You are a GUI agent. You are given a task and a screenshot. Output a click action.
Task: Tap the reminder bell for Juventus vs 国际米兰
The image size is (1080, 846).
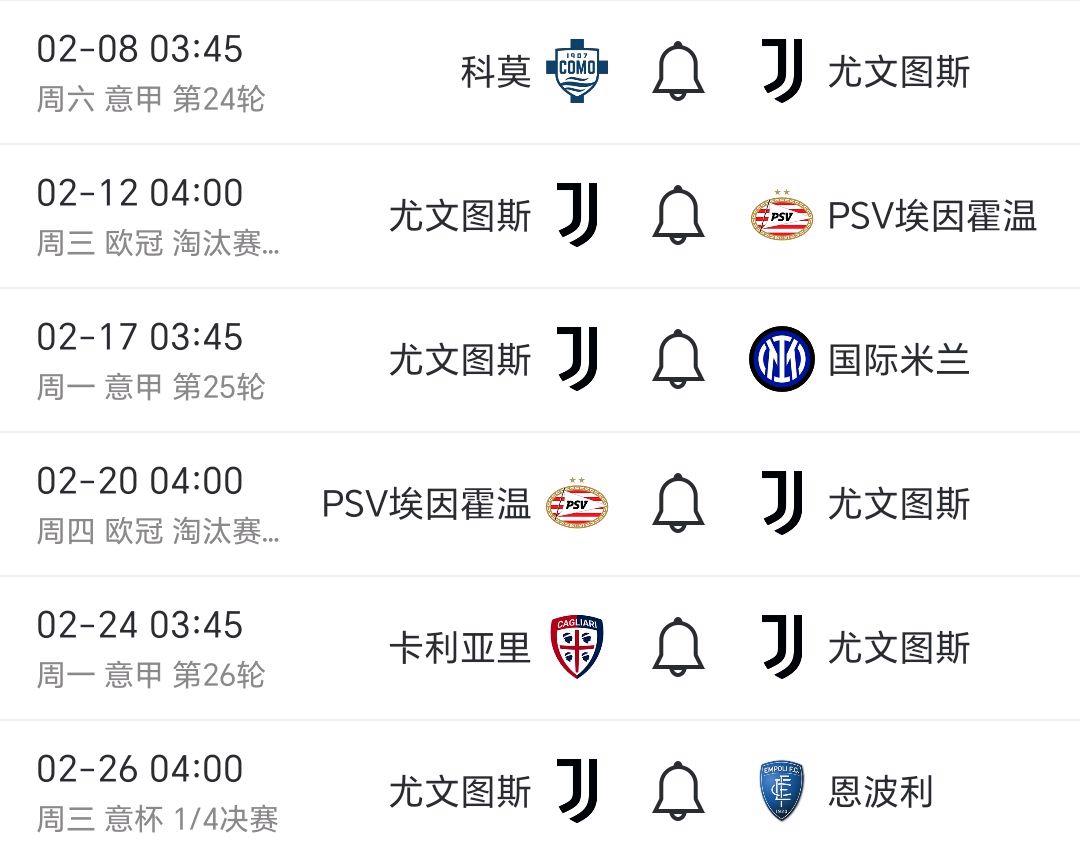point(678,359)
